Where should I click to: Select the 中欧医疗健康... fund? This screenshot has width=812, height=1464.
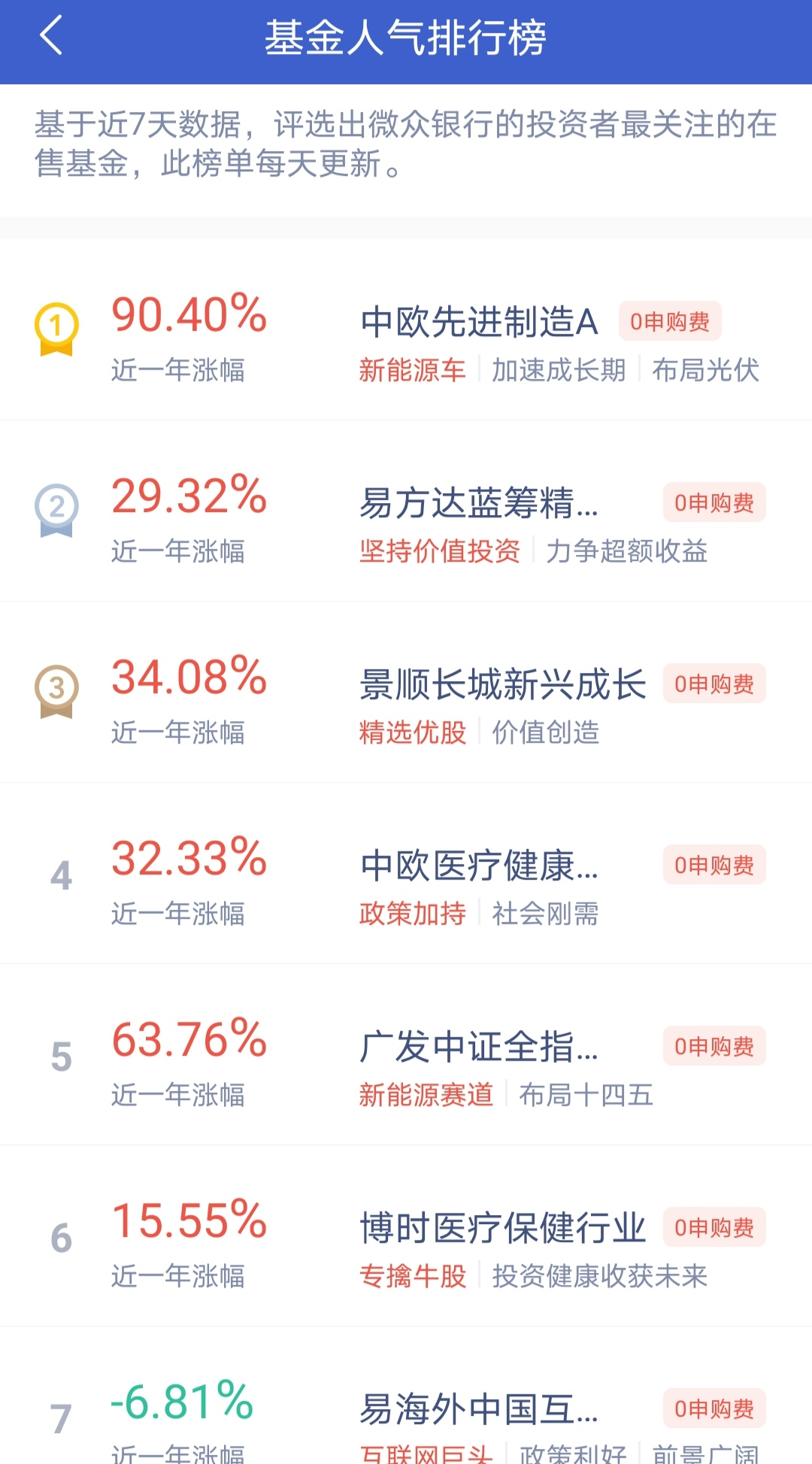pos(479,866)
